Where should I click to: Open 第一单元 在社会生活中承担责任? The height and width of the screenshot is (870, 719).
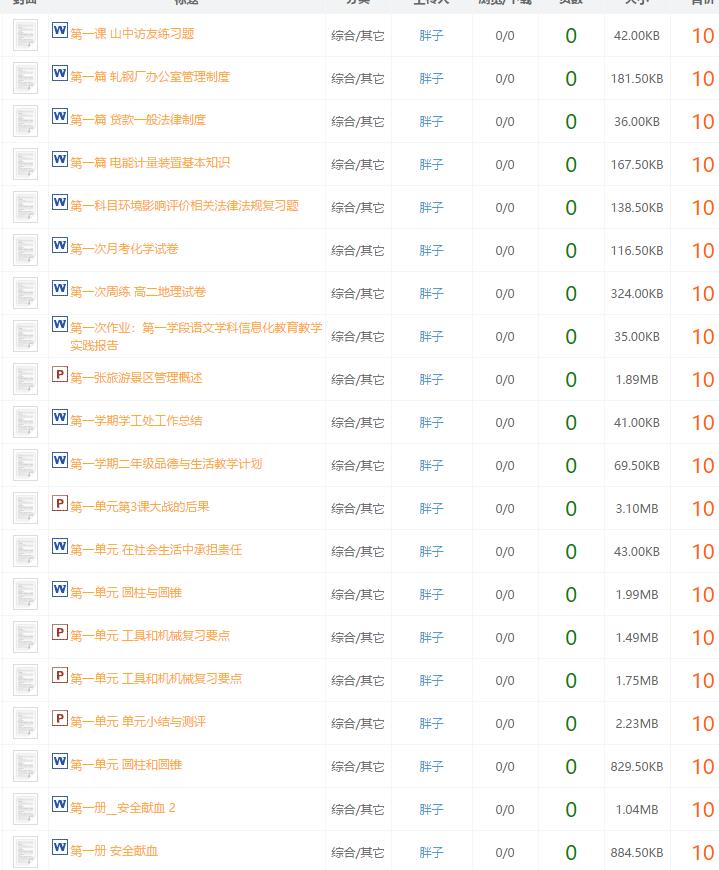coord(156,550)
